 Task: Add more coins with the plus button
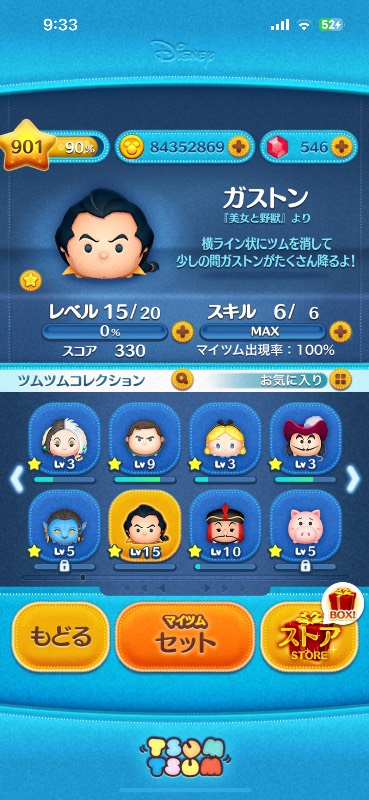[x=236, y=147]
